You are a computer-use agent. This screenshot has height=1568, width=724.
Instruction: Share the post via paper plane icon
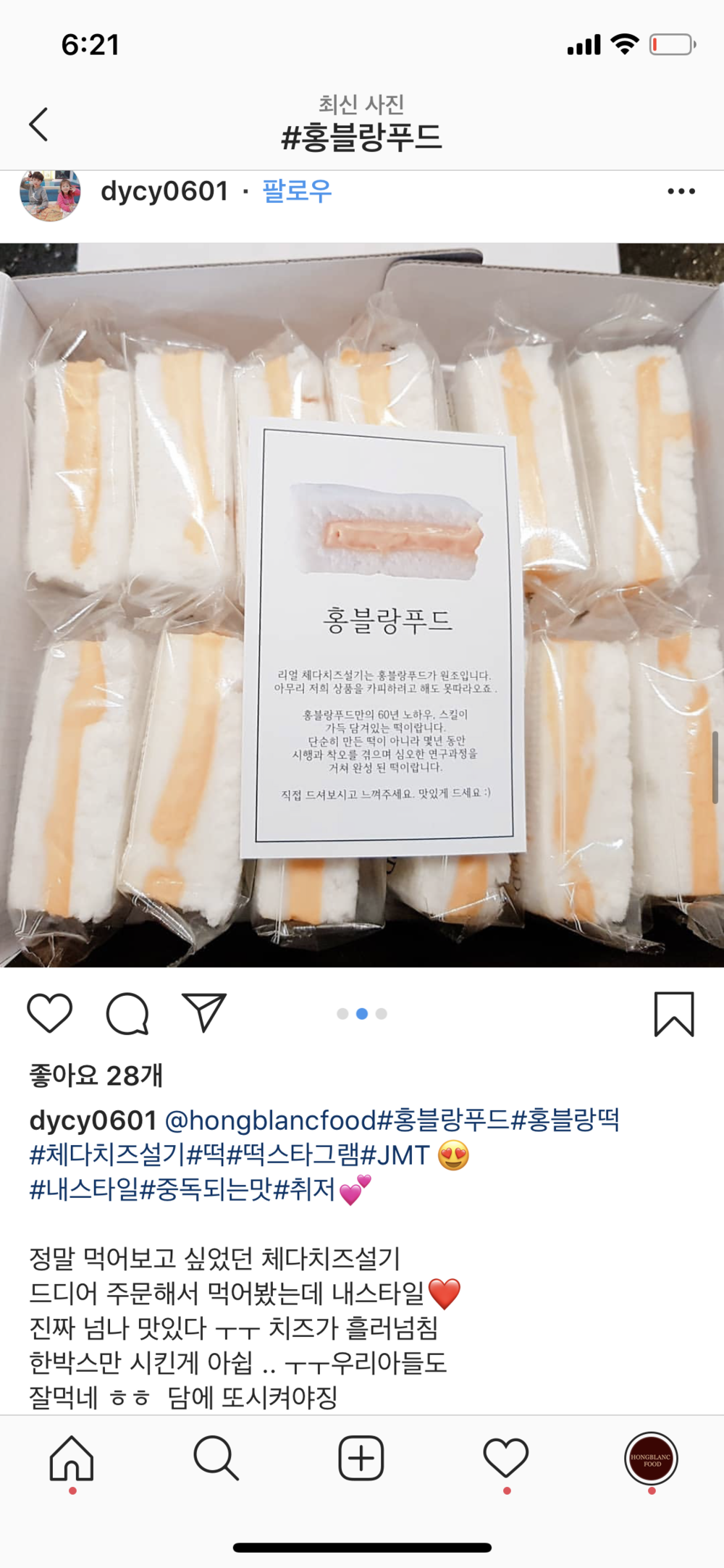click(204, 1012)
